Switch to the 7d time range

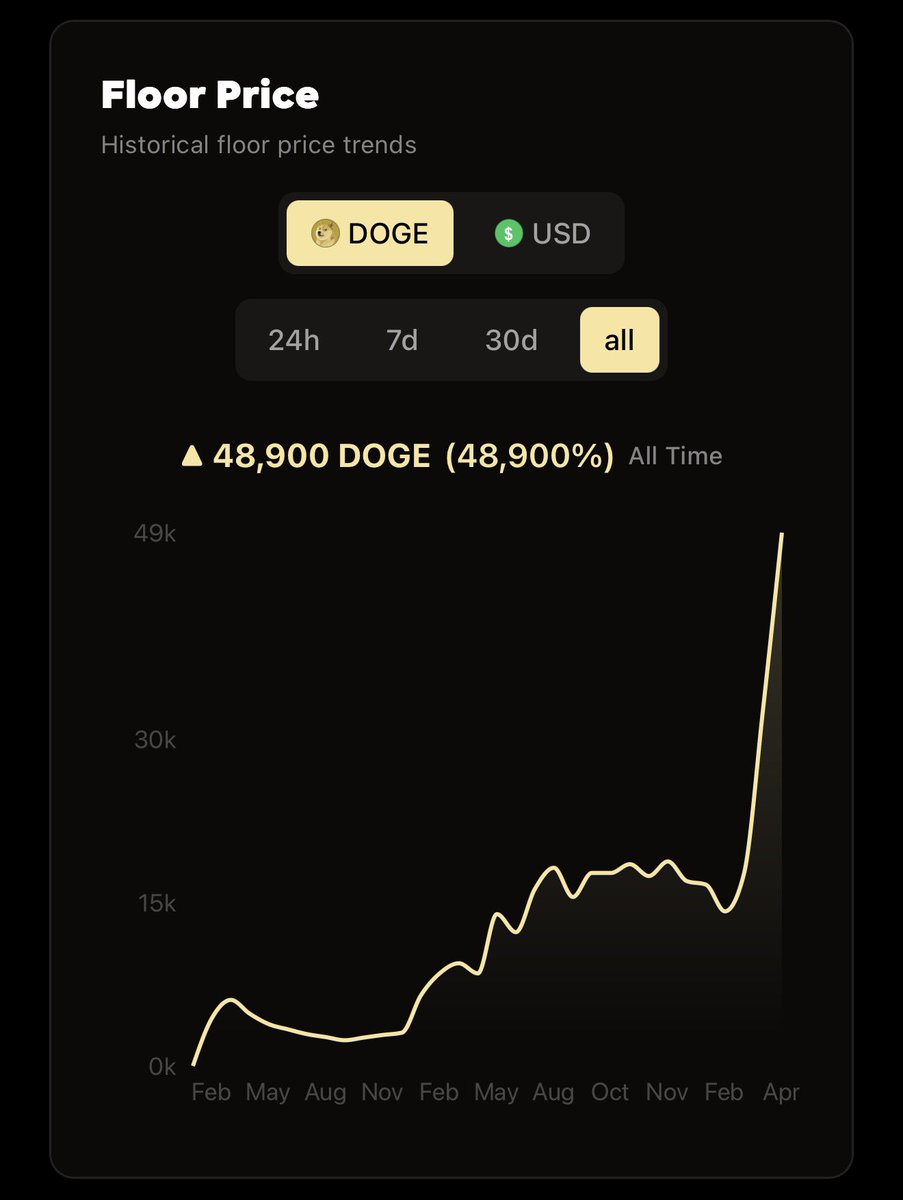[x=402, y=340]
